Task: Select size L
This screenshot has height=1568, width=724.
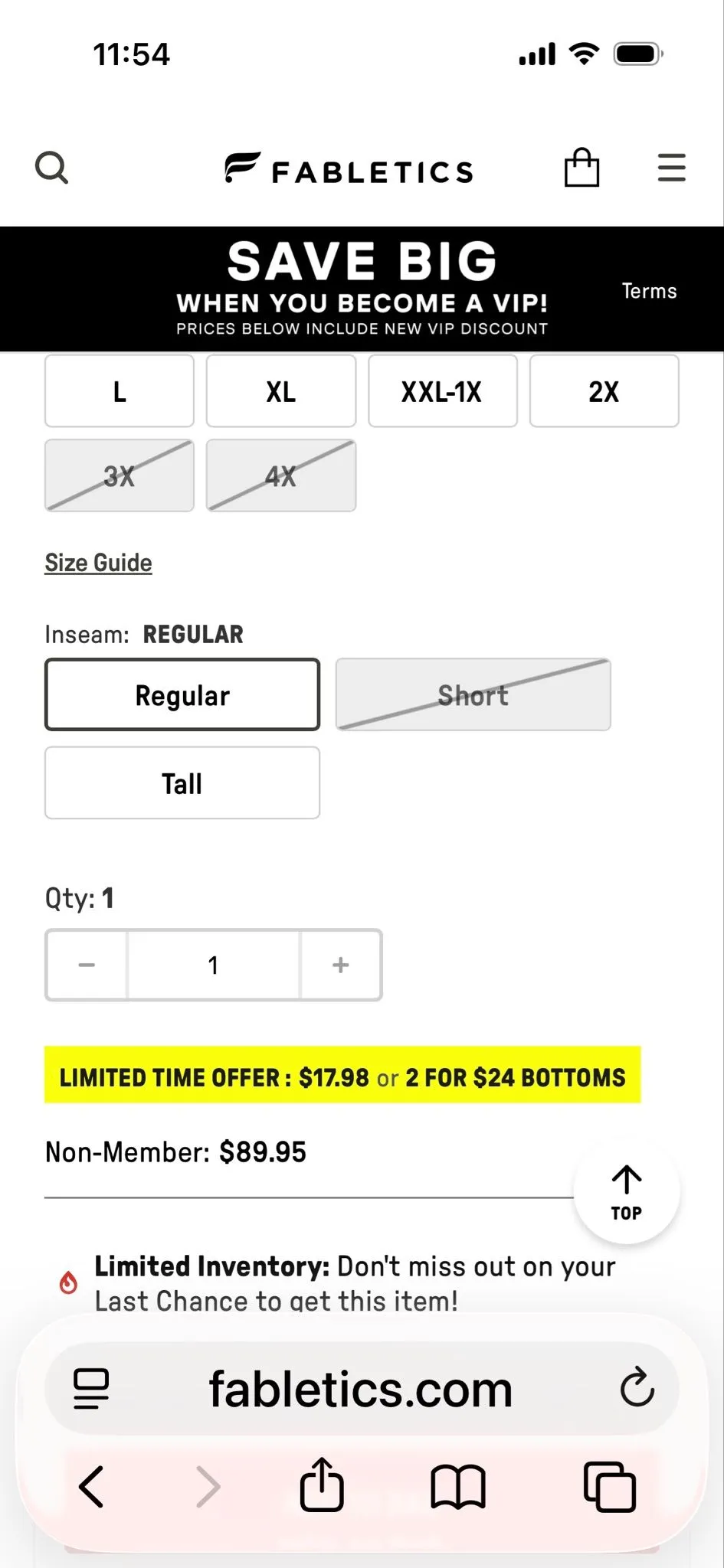Action: coord(120,391)
